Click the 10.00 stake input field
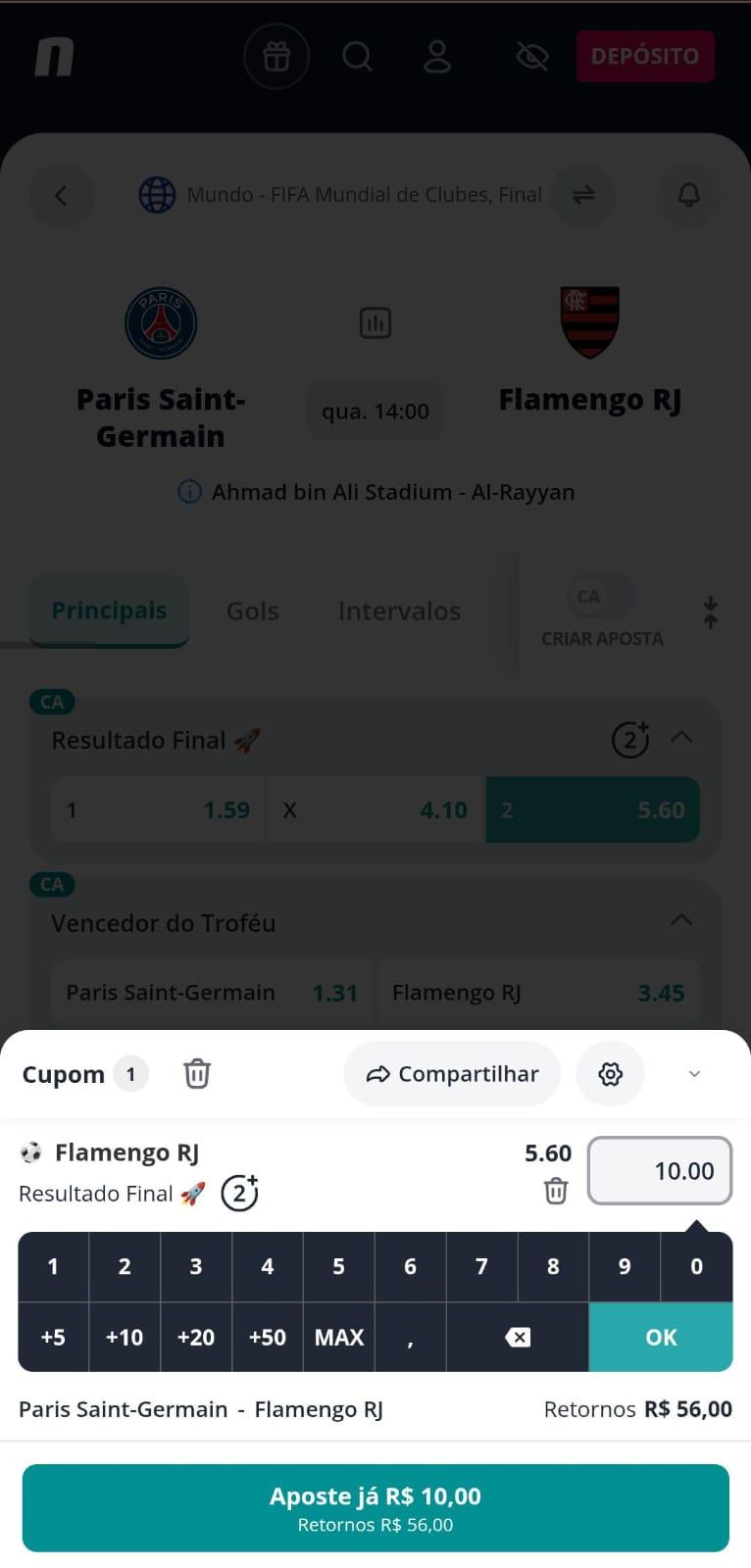Image resolution: width=751 pixels, height=1568 pixels. [659, 1170]
